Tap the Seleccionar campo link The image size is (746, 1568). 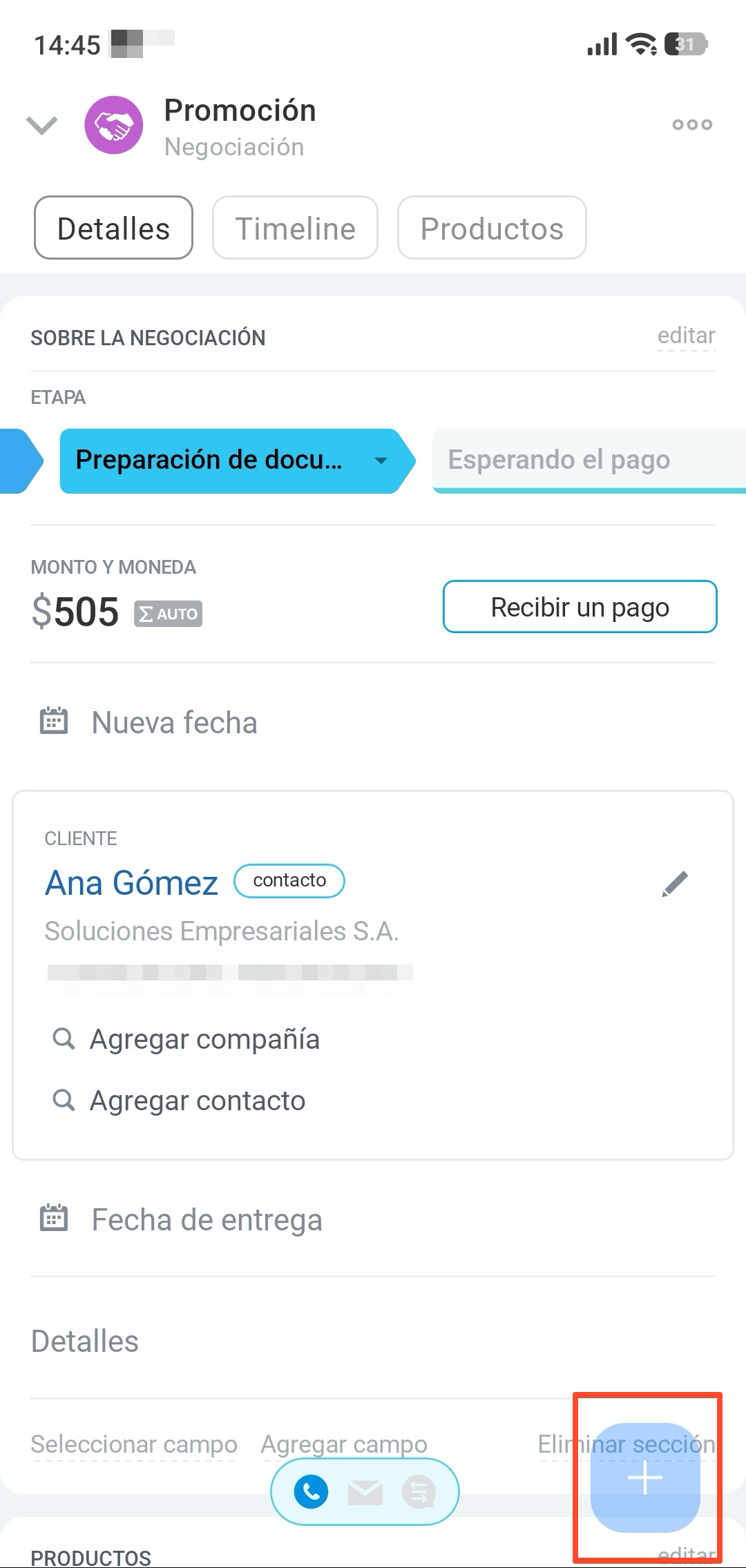134,1444
